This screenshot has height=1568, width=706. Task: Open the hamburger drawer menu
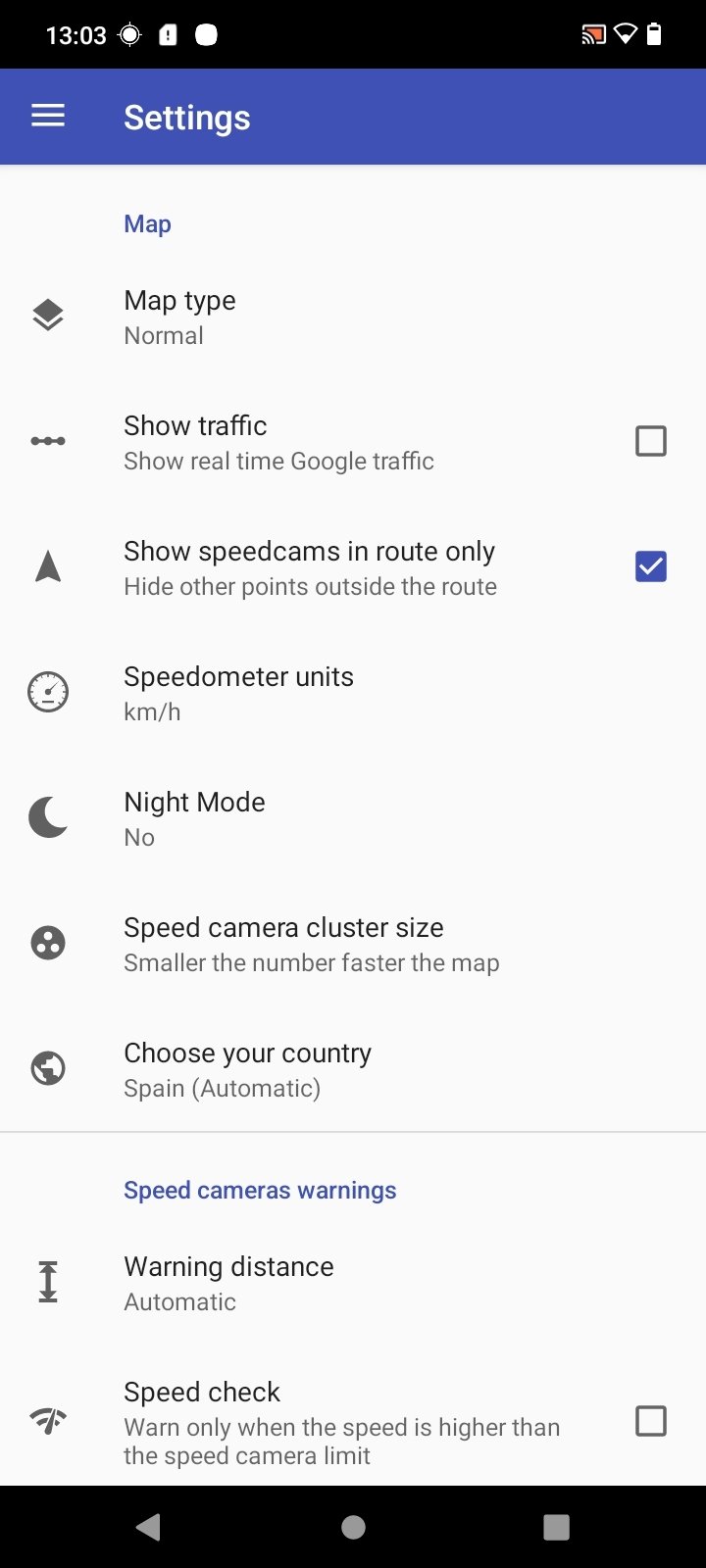48,117
